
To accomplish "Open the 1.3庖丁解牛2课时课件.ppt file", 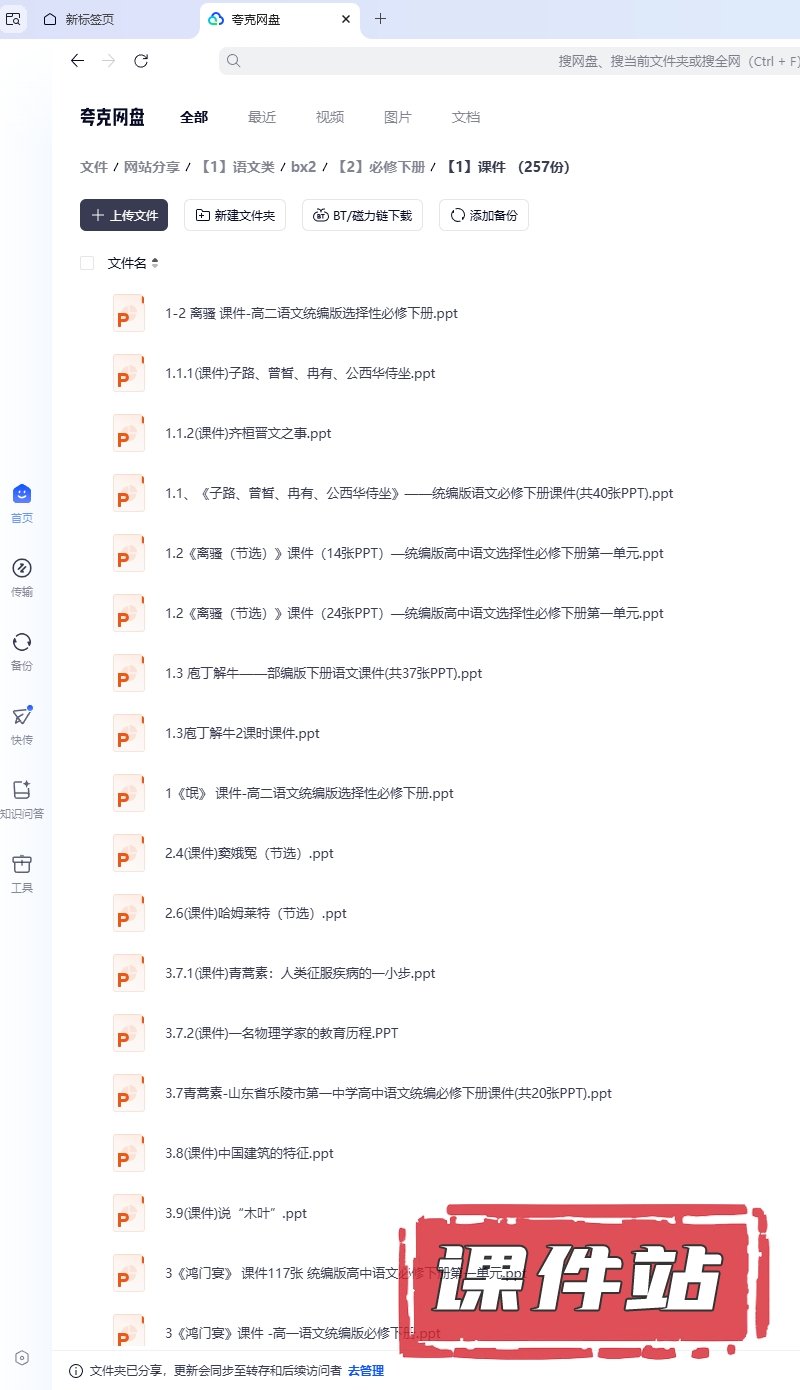I will click(x=242, y=733).
